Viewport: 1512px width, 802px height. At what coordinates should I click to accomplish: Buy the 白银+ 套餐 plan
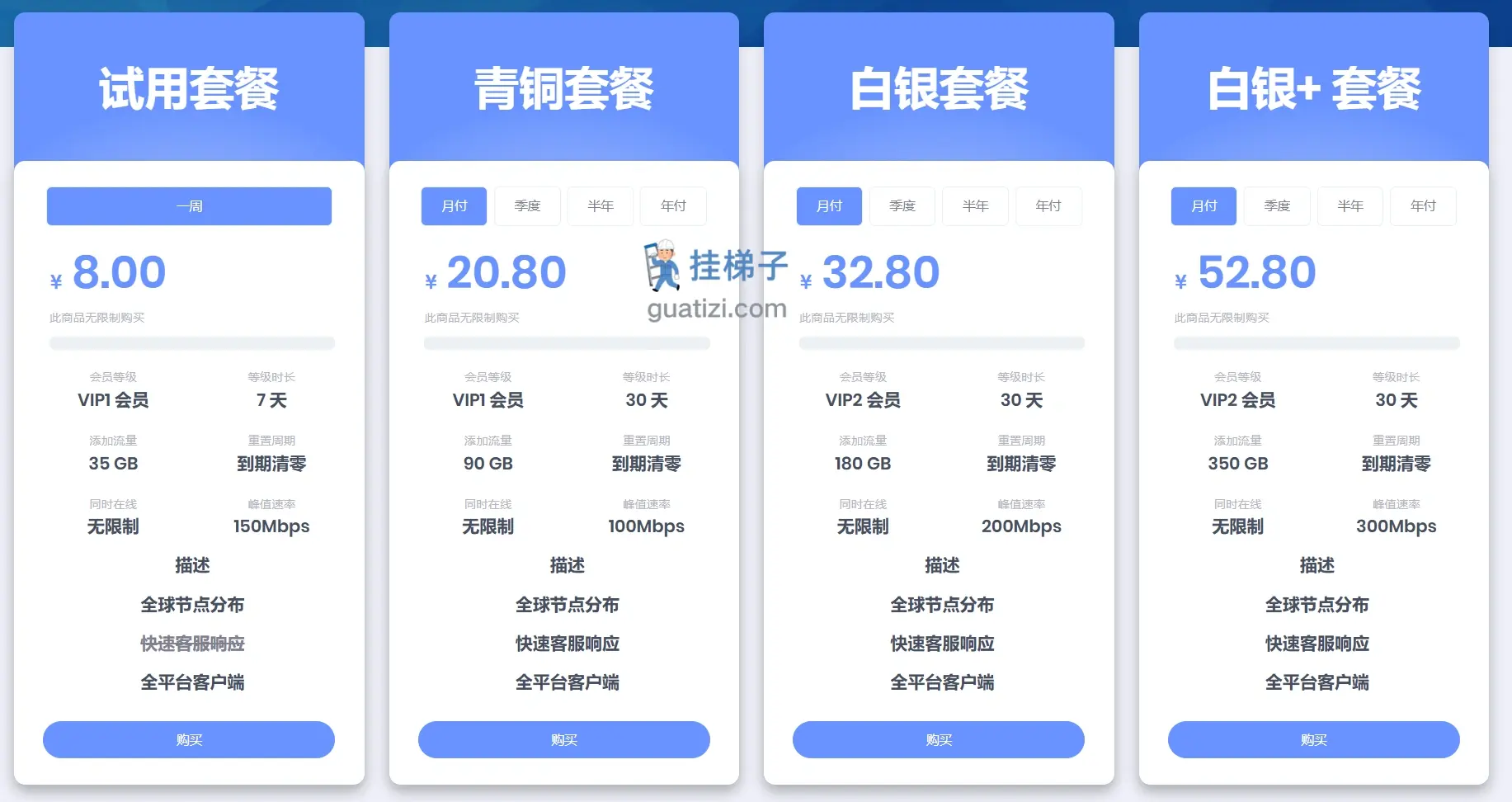point(1314,739)
